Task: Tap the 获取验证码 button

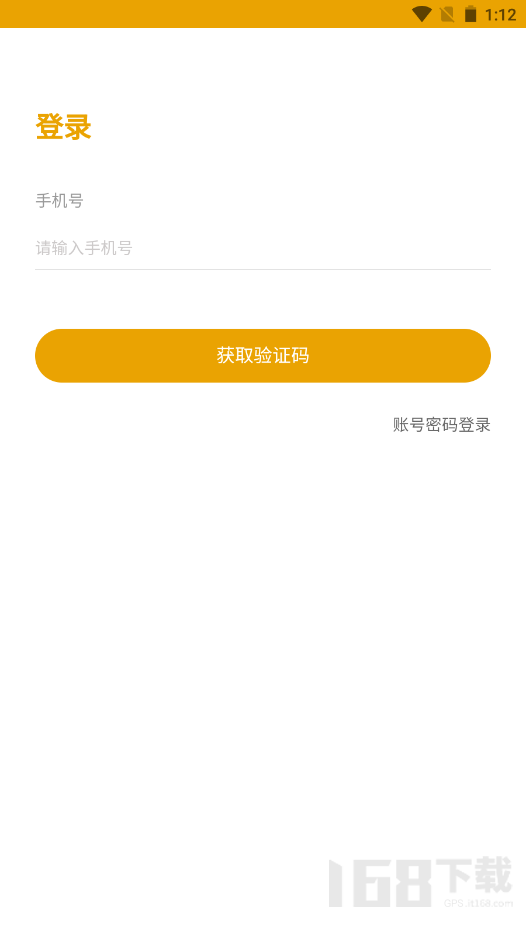Action: point(263,356)
